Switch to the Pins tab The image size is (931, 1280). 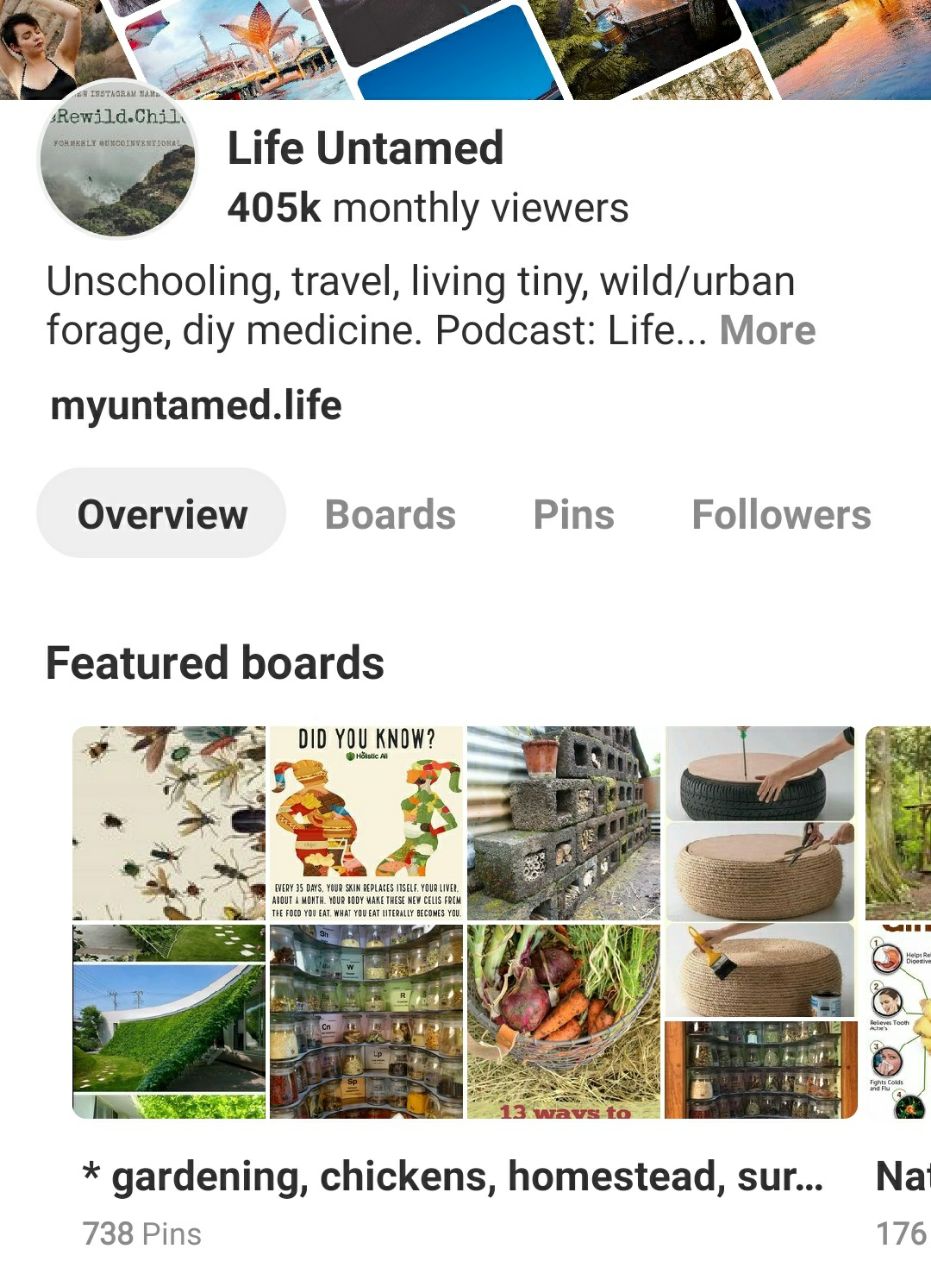[574, 515]
